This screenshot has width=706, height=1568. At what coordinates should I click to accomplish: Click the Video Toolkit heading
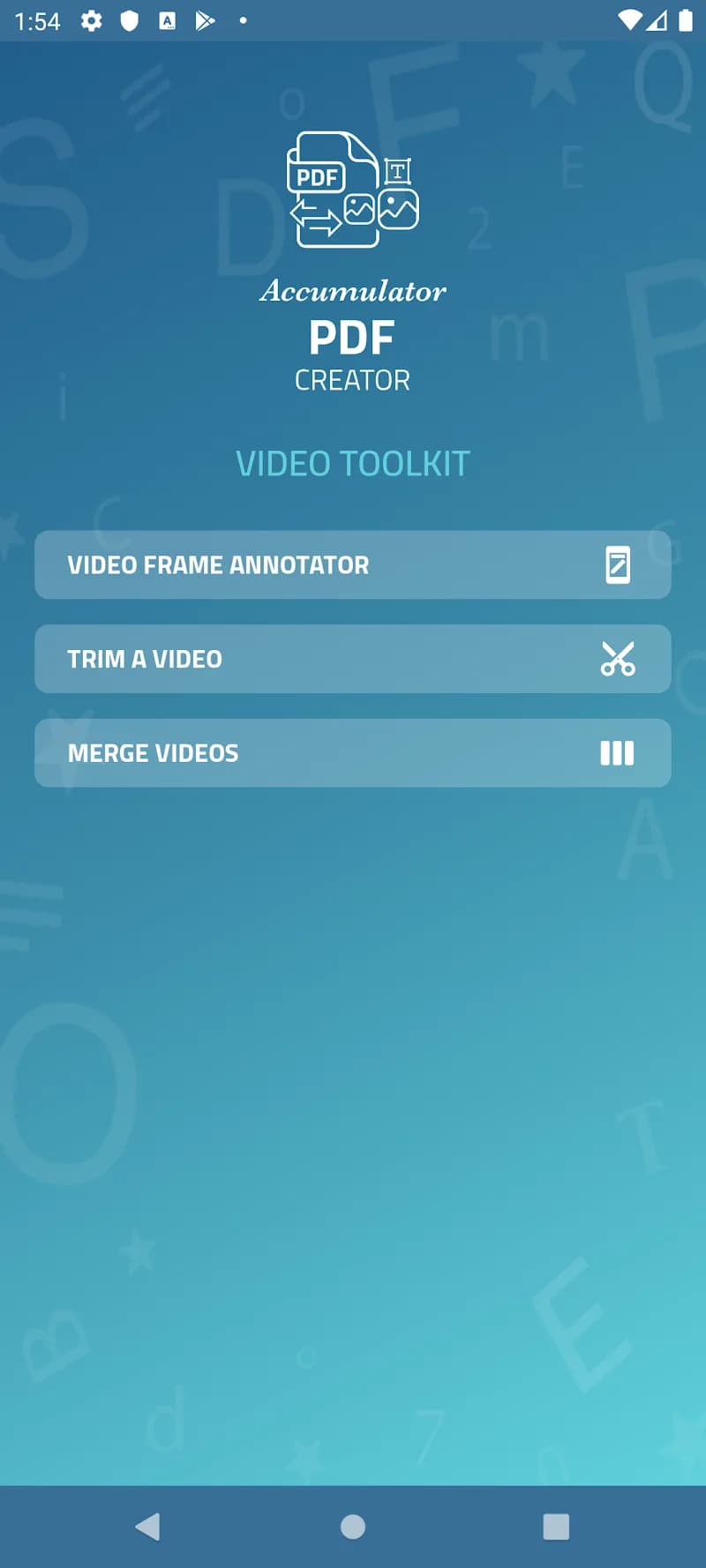(x=353, y=462)
